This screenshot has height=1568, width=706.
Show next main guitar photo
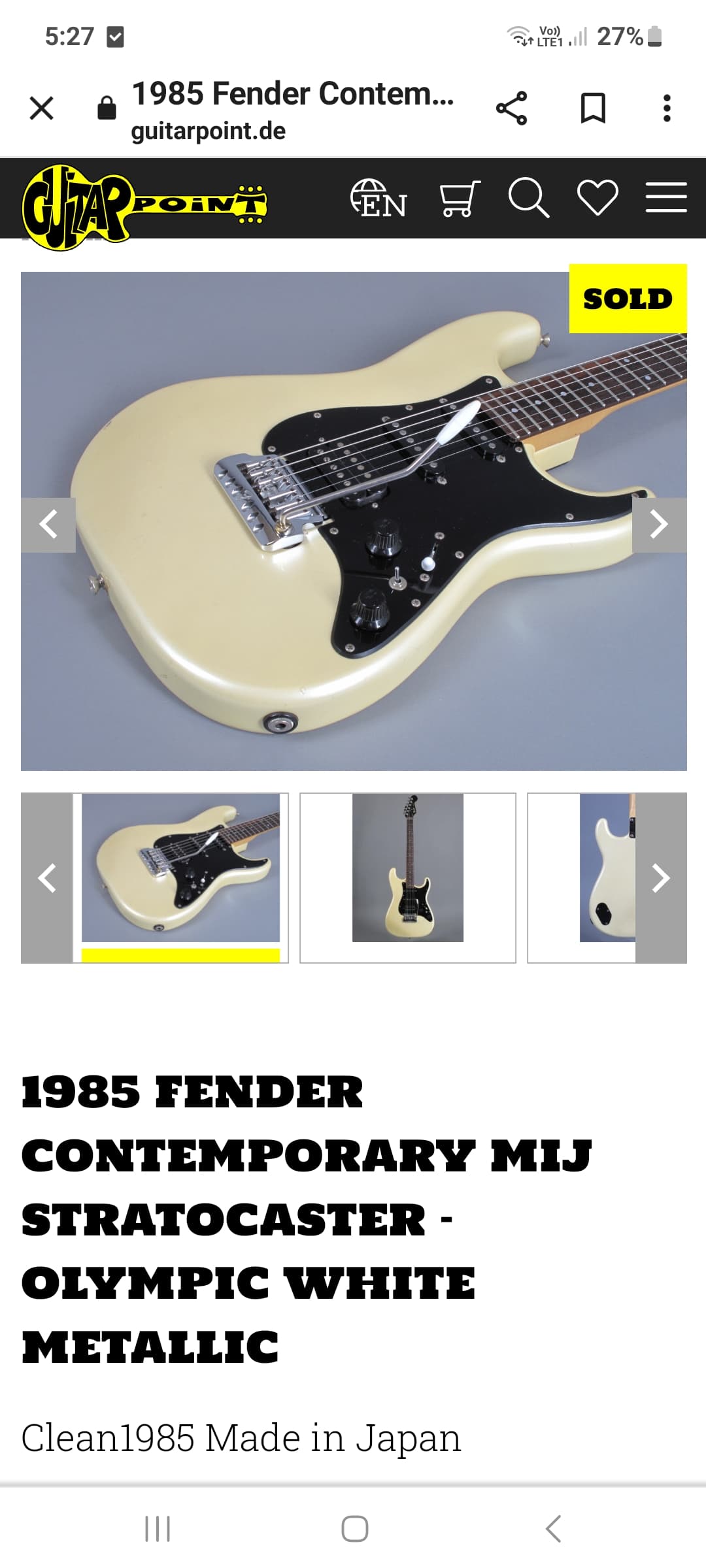click(x=659, y=525)
